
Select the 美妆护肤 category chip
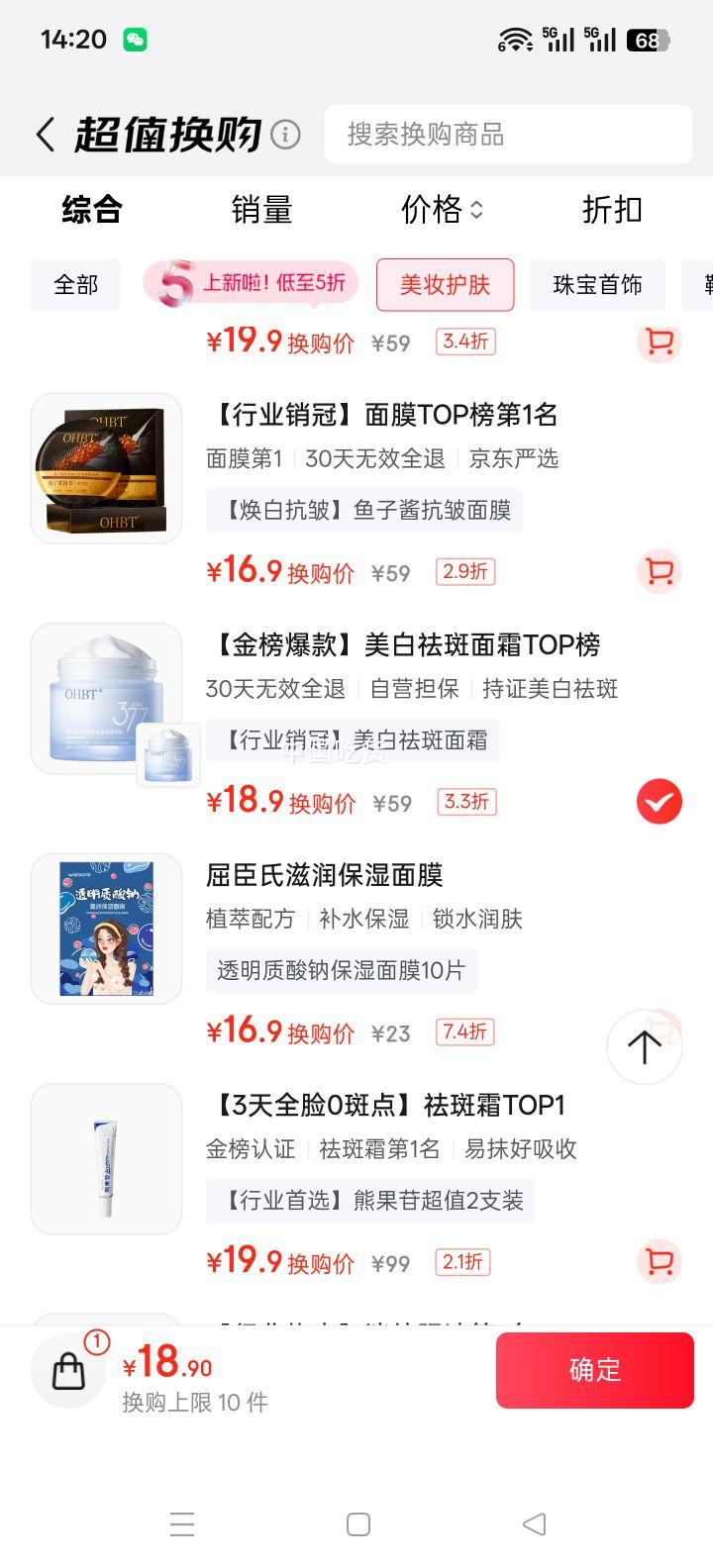445,285
